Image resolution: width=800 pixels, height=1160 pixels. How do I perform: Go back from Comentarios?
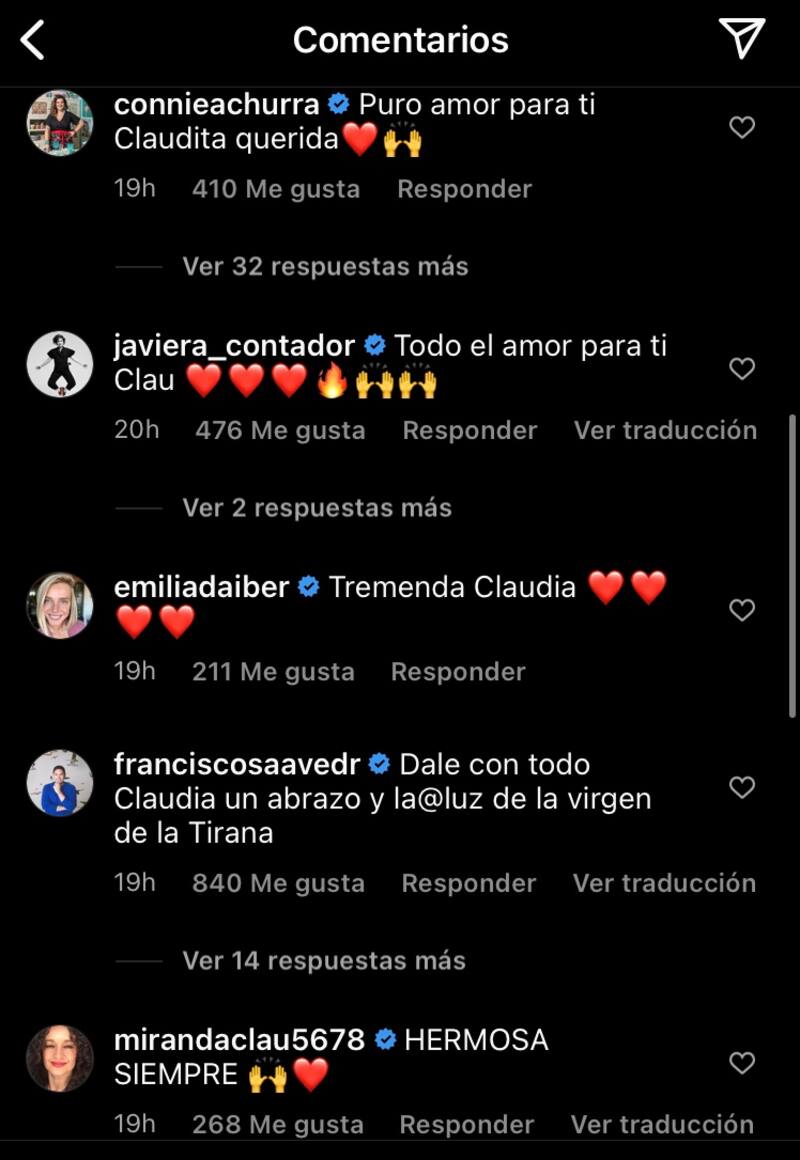33,41
